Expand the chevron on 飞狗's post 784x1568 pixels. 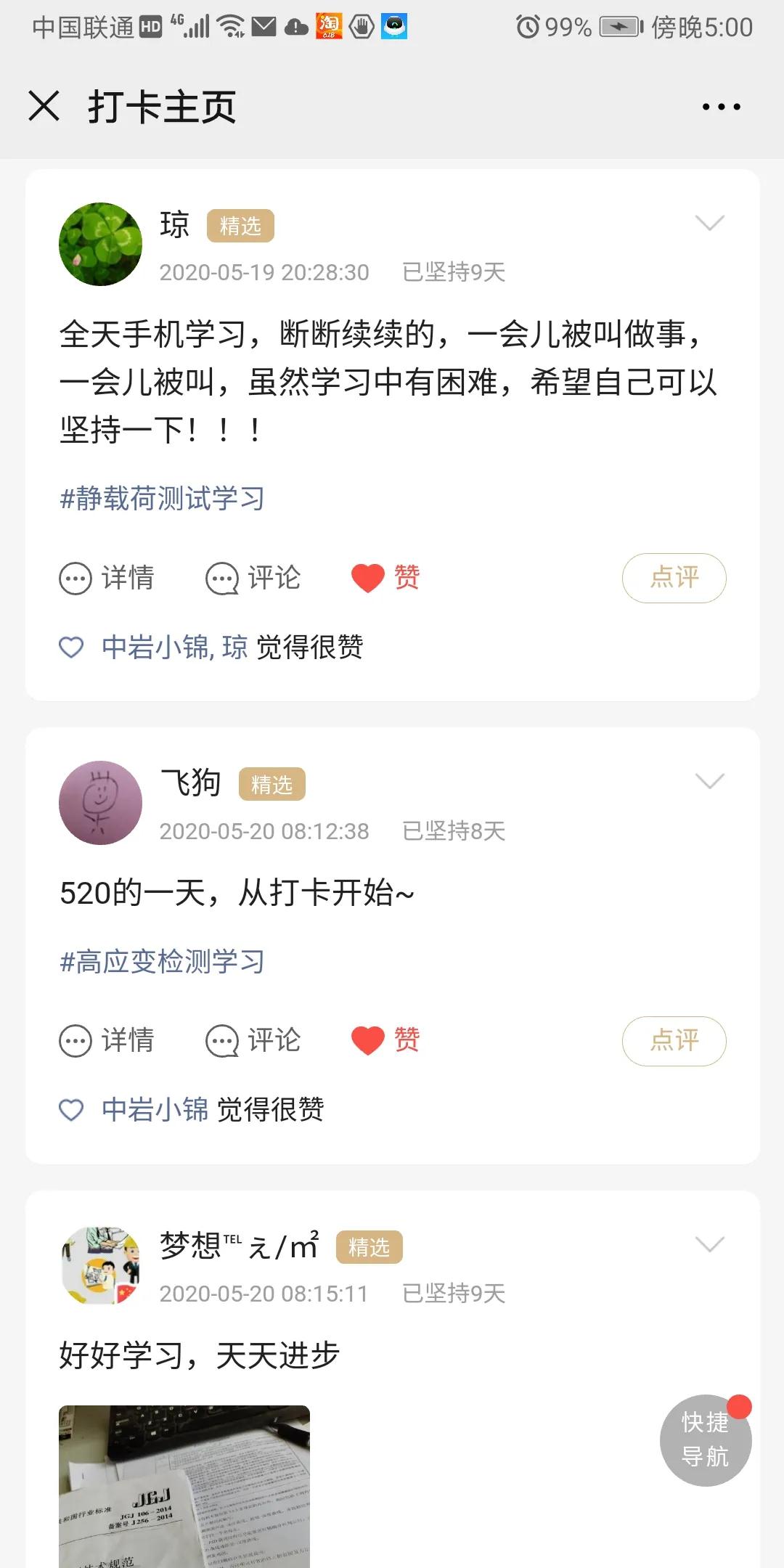click(x=709, y=781)
